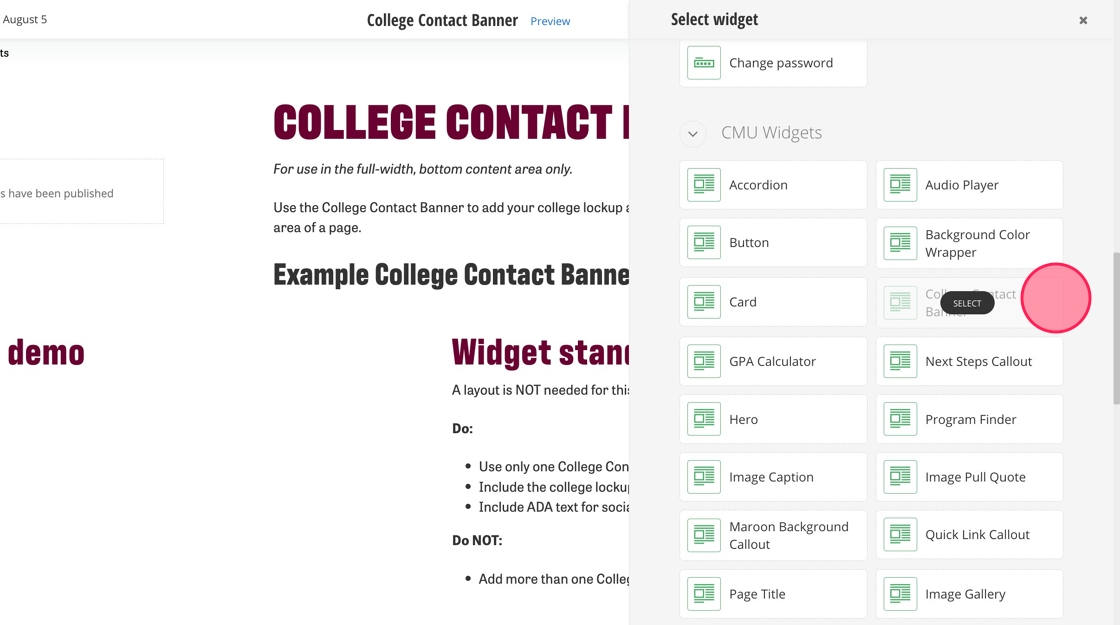Choose the Maroon Background Callout widget
1120x625 pixels.
[x=773, y=535]
